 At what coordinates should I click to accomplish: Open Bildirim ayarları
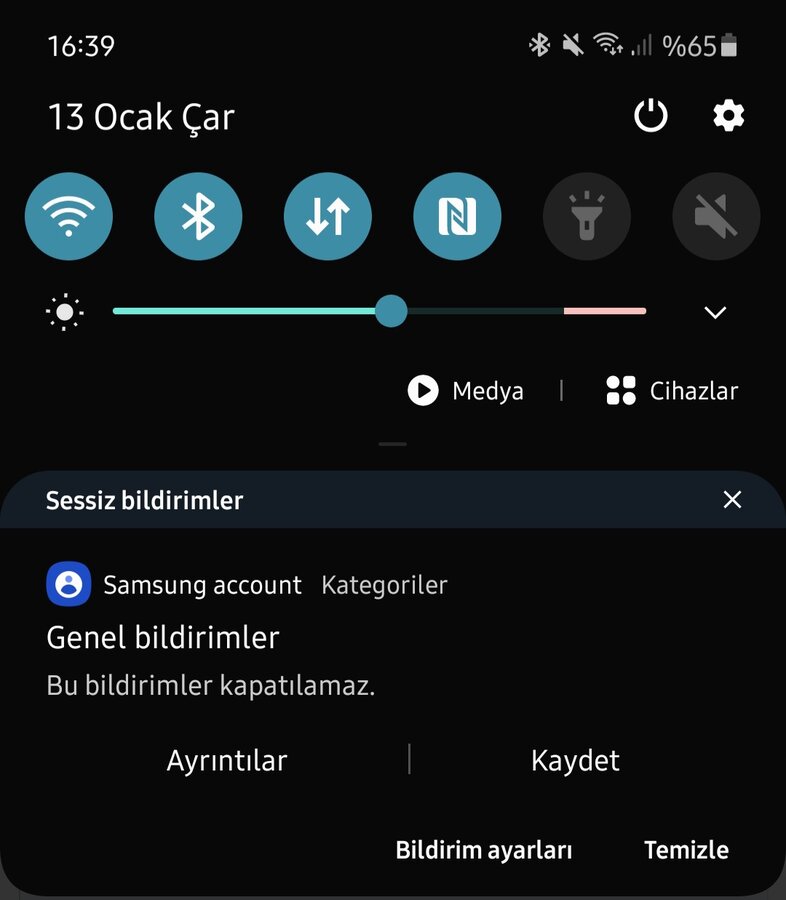pyautogui.click(x=484, y=851)
